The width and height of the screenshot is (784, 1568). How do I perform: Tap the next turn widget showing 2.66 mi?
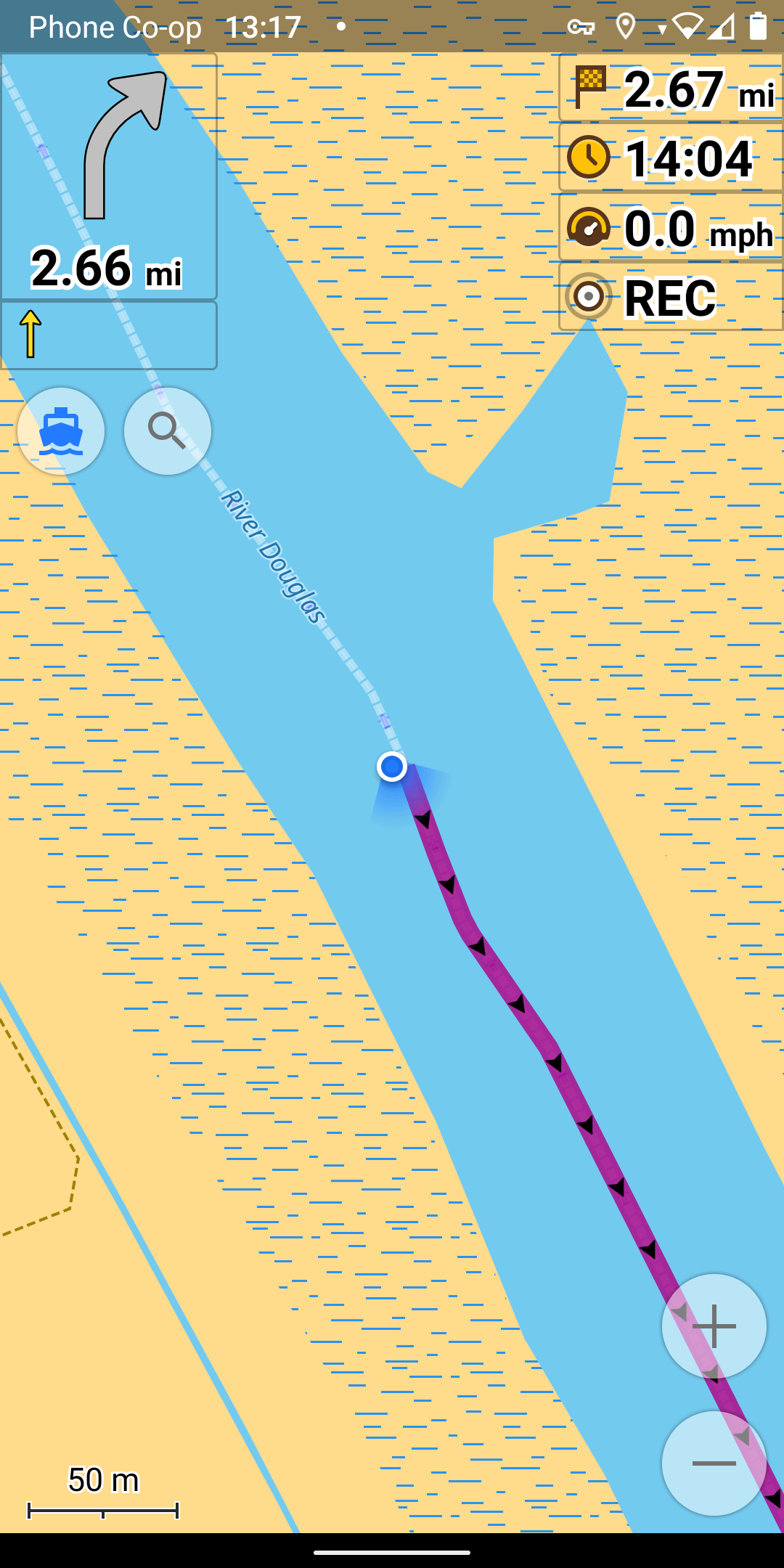109,178
